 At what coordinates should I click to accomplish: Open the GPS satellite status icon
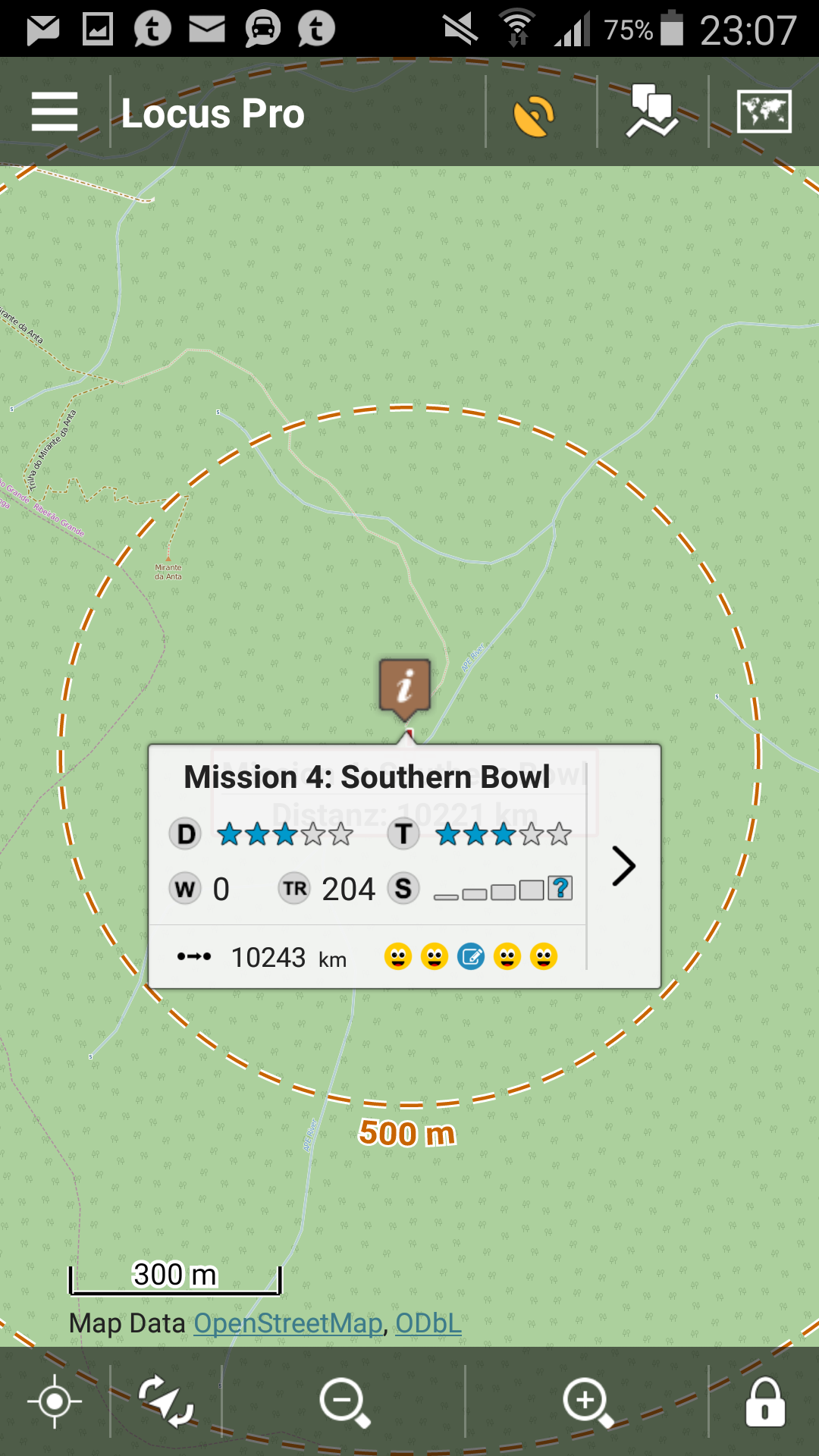[x=534, y=115]
